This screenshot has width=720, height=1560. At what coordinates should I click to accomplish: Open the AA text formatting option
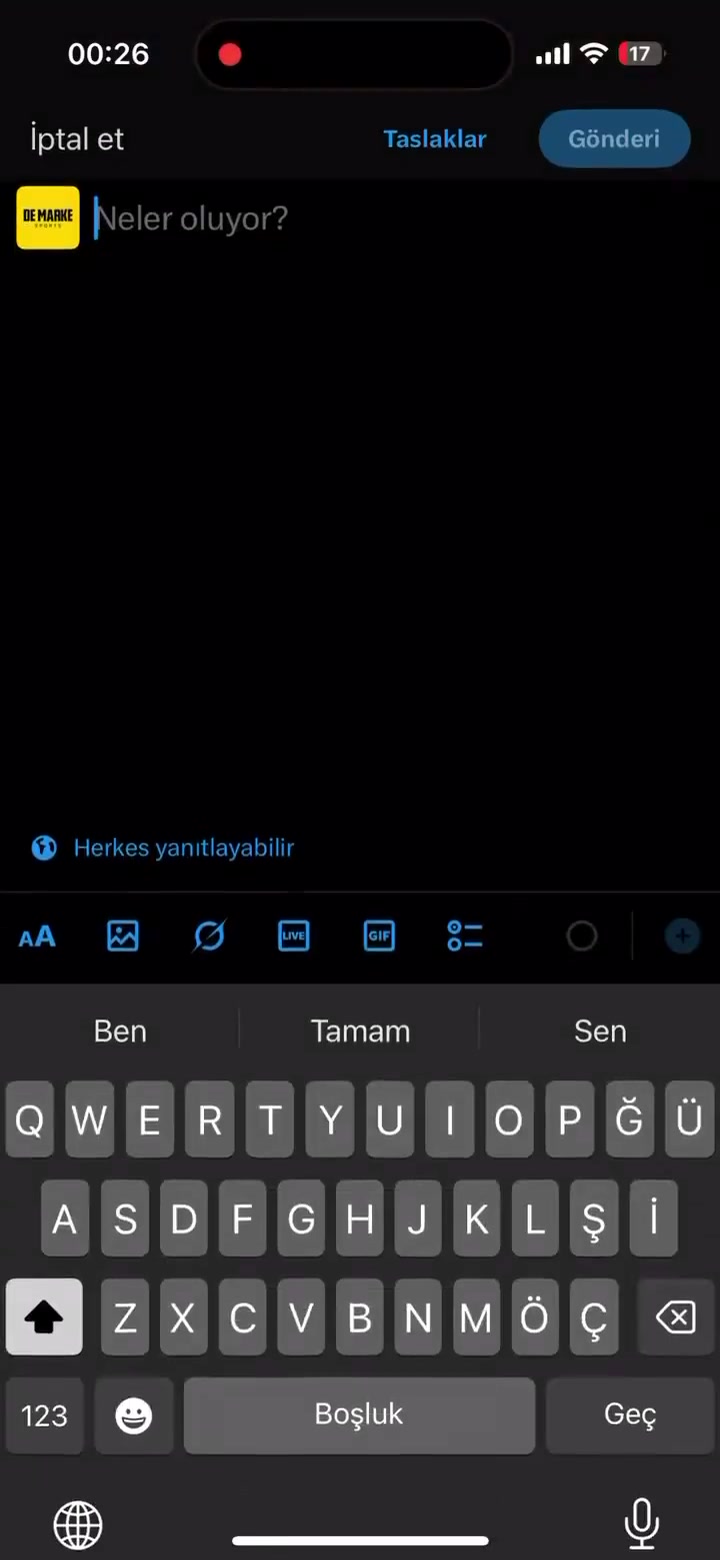[37, 937]
